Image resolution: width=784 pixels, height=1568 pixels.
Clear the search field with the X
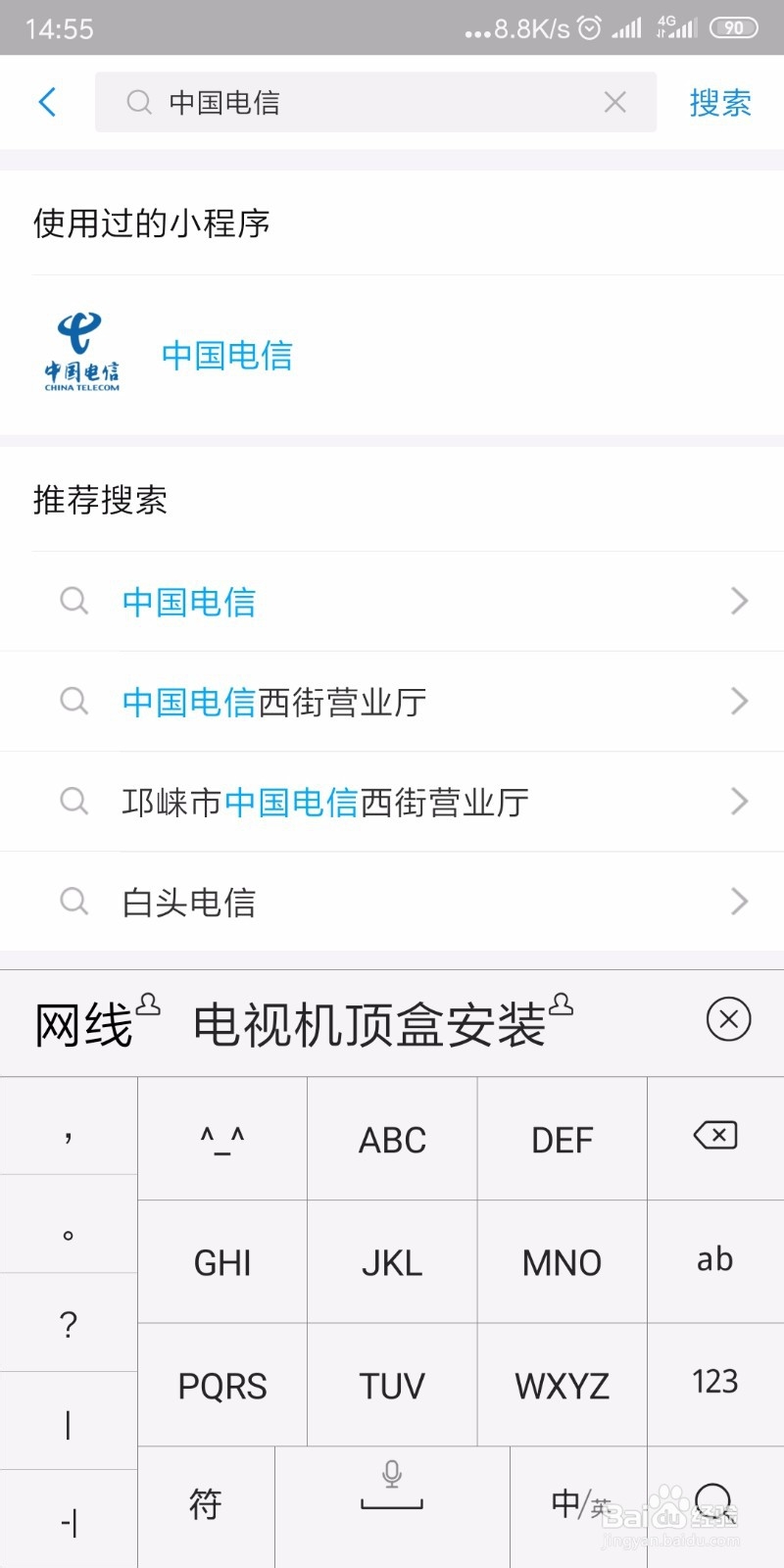pos(614,102)
